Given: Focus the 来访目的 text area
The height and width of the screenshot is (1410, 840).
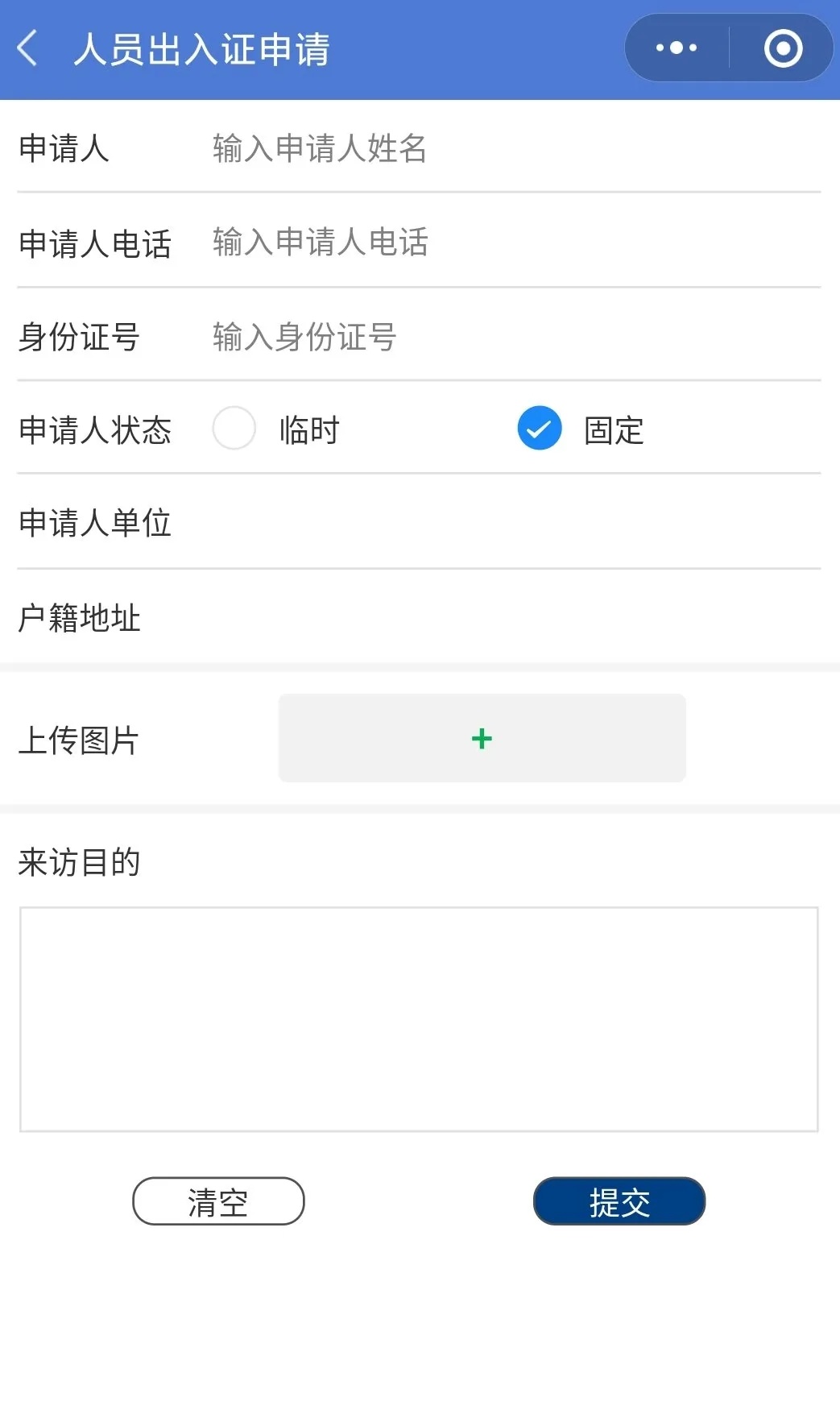Looking at the screenshot, I should 419,1019.
